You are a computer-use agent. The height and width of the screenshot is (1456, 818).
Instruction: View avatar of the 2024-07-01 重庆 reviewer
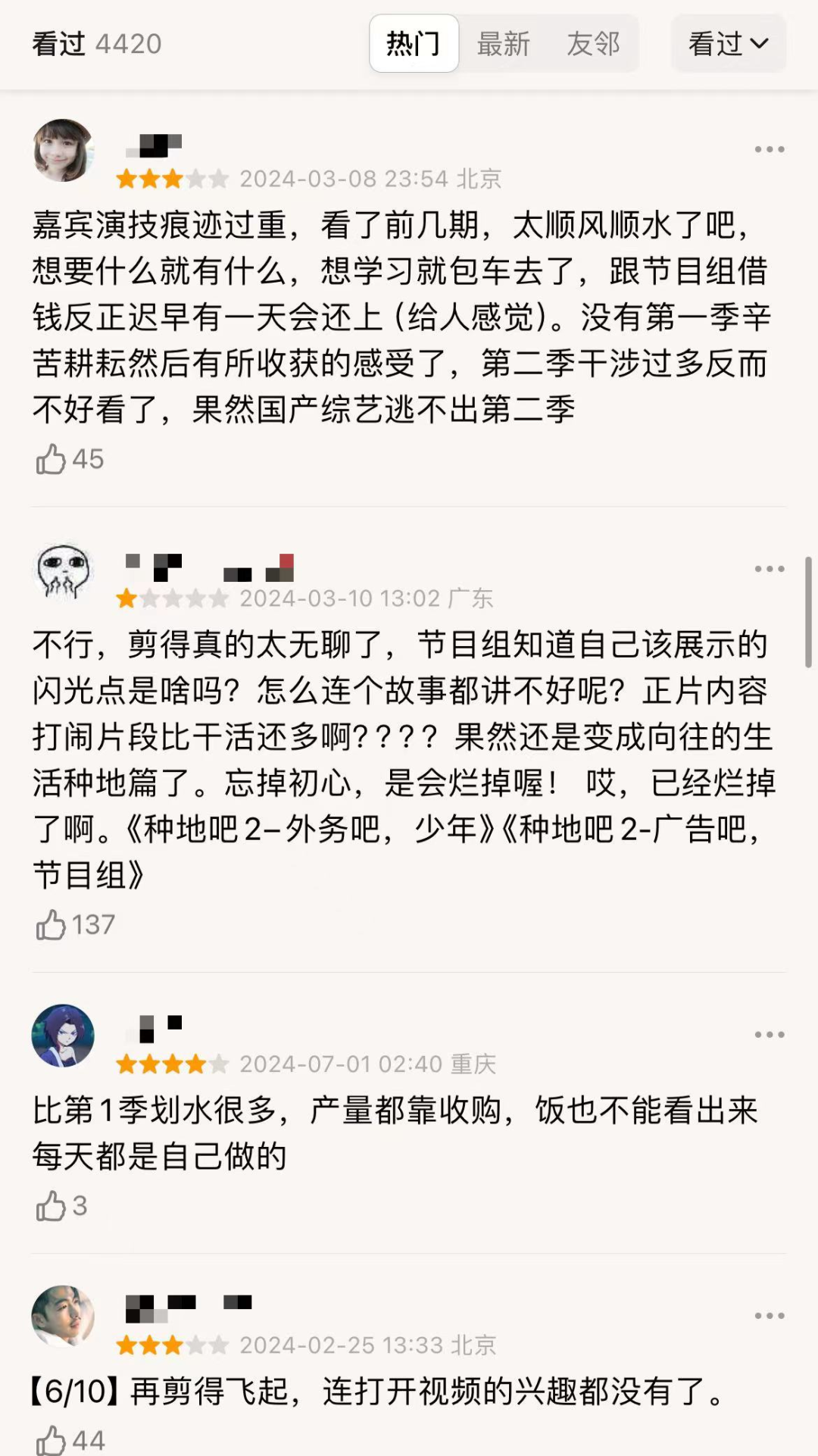point(63,1036)
